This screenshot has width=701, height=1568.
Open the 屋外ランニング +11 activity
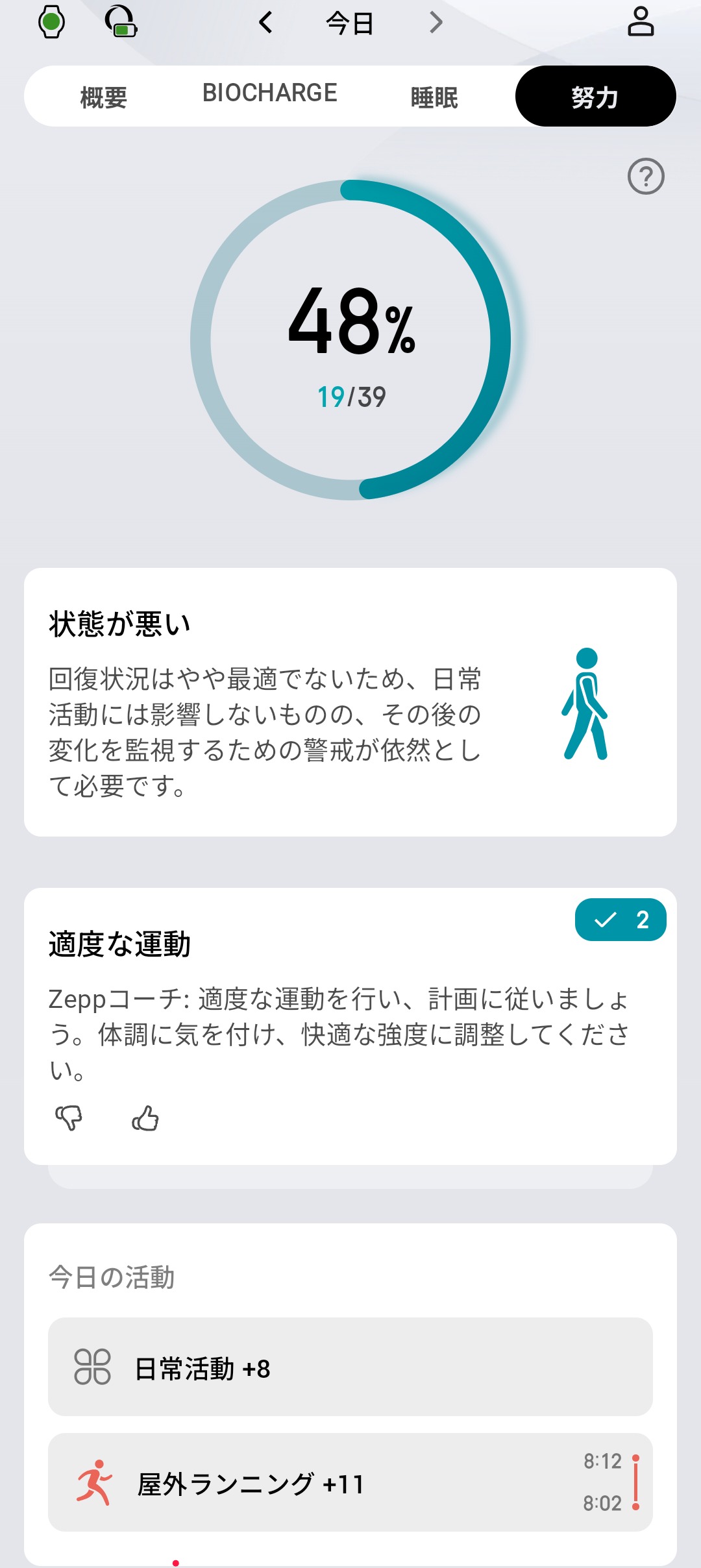tap(350, 1482)
